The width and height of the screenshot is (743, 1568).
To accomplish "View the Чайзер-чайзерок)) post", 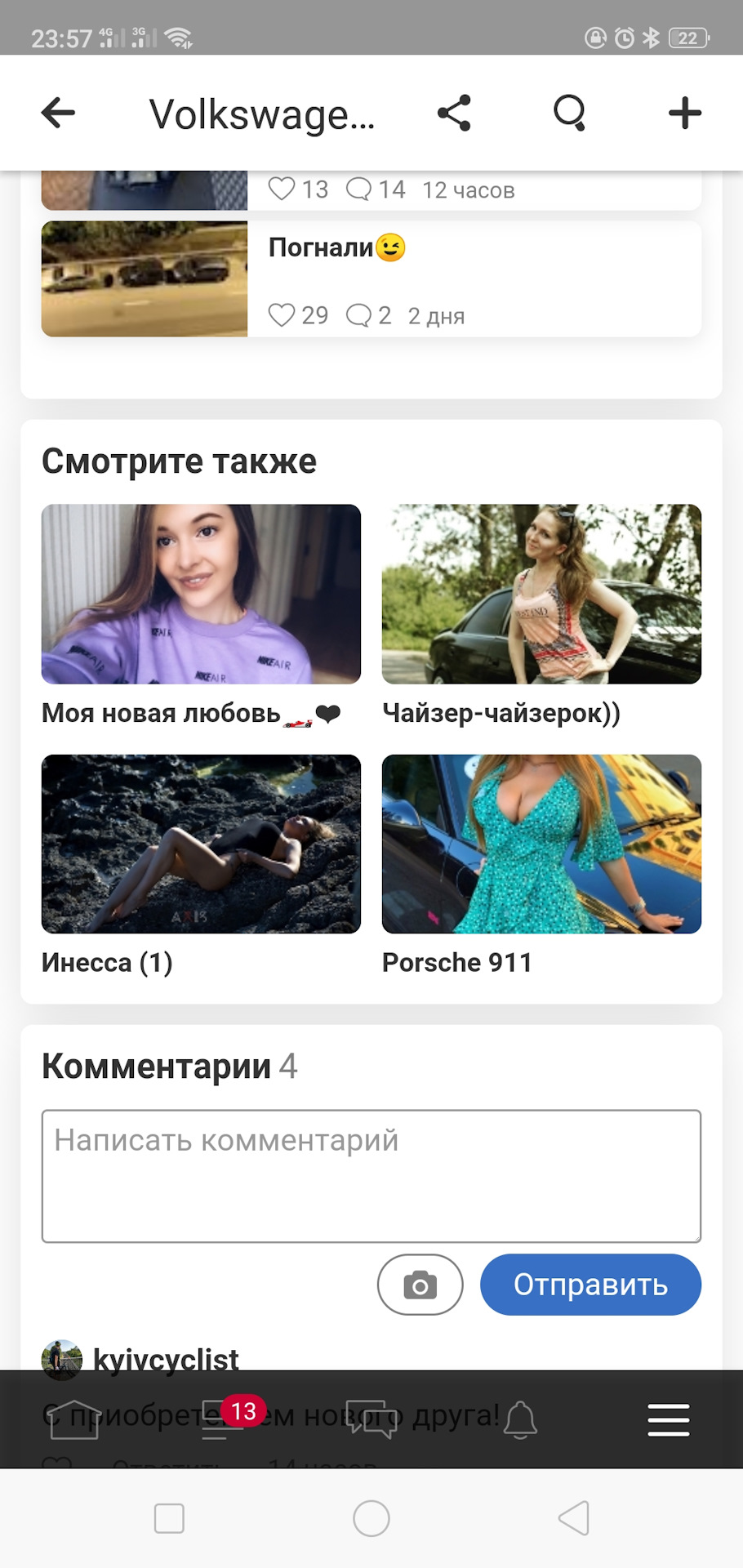I will (541, 595).
